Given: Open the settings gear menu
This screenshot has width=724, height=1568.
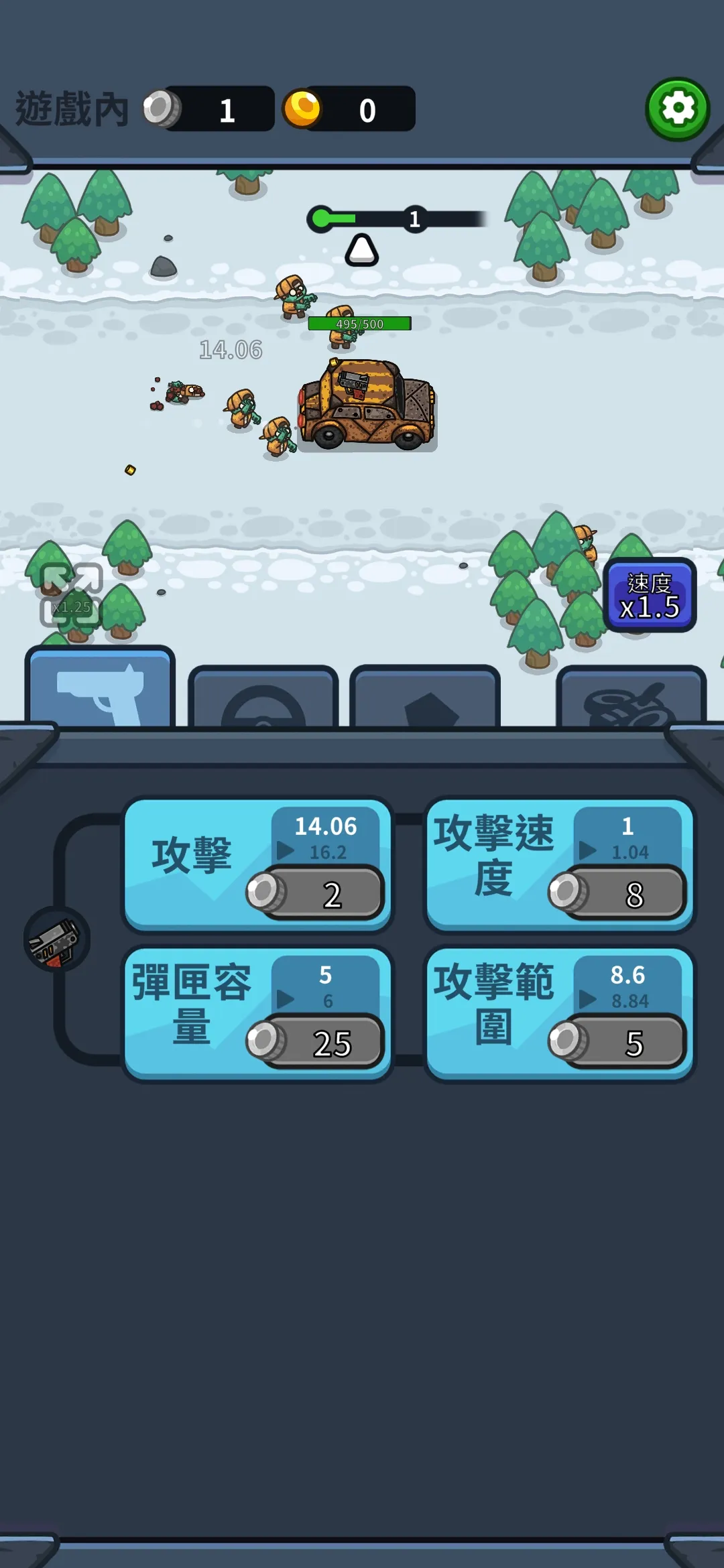Looking at the screenshot, I should tap(678, 109).
